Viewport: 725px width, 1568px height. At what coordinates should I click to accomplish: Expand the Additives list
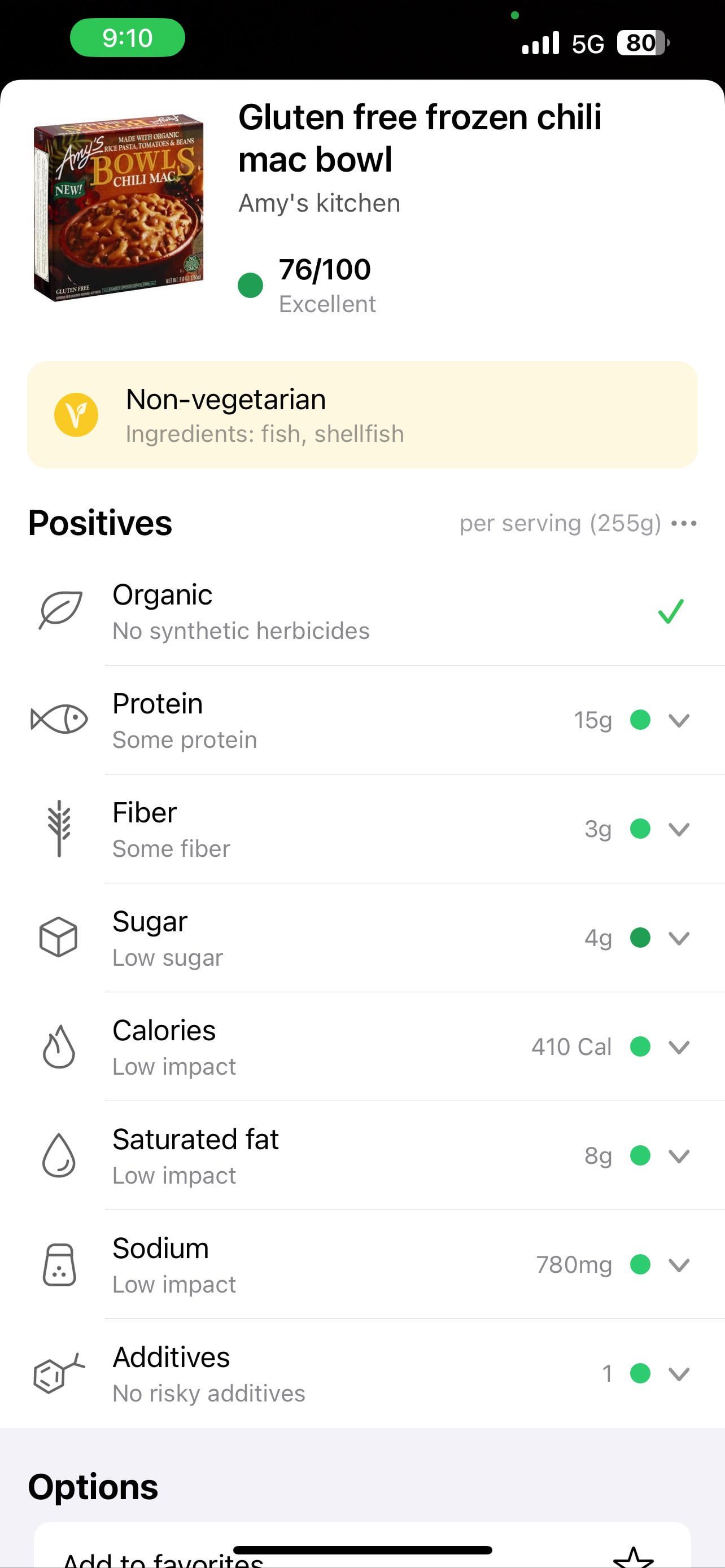tap(678, 1374)
